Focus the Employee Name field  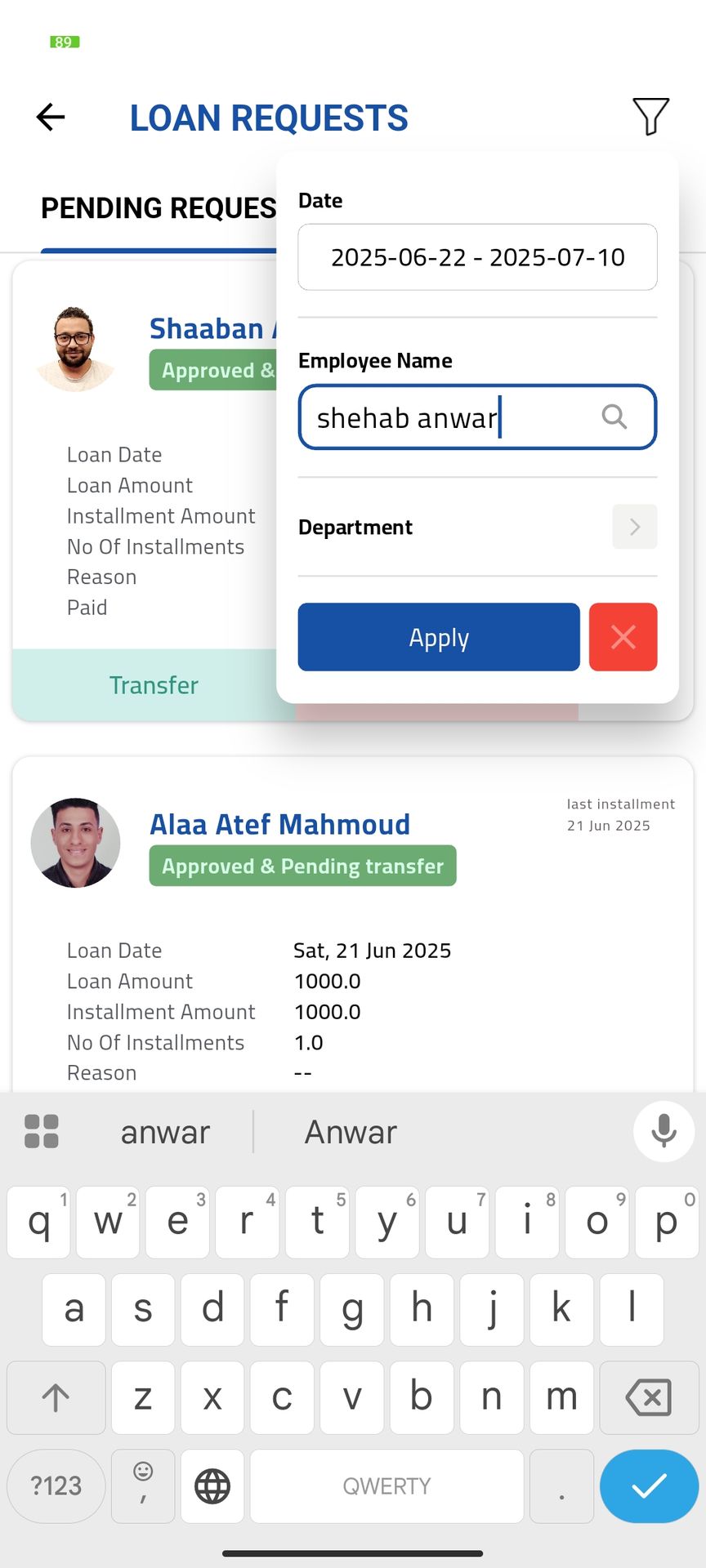click(449, 417)
